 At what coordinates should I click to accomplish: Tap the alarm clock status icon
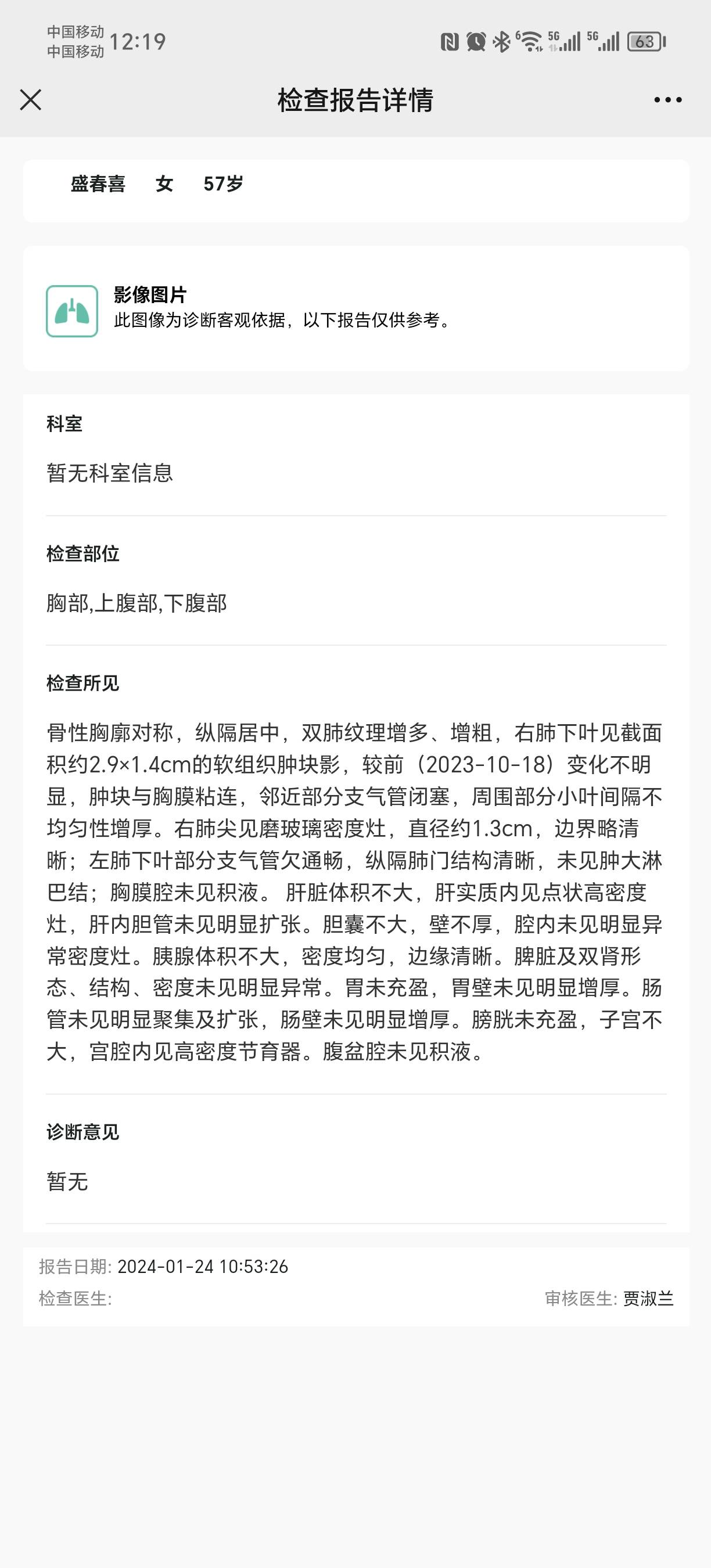[x=475, y=42]
